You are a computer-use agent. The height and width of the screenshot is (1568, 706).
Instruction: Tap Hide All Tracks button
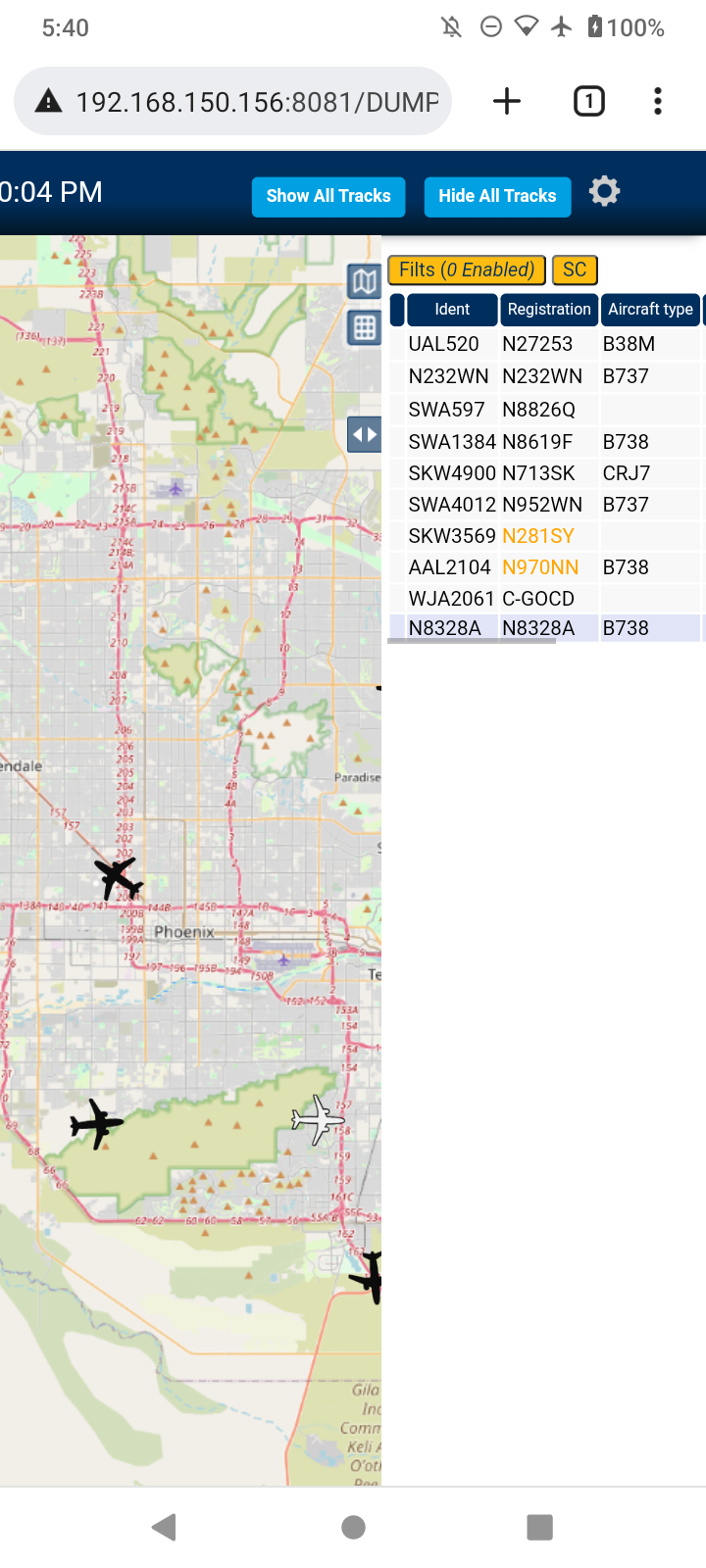click(x=497, y=196)
